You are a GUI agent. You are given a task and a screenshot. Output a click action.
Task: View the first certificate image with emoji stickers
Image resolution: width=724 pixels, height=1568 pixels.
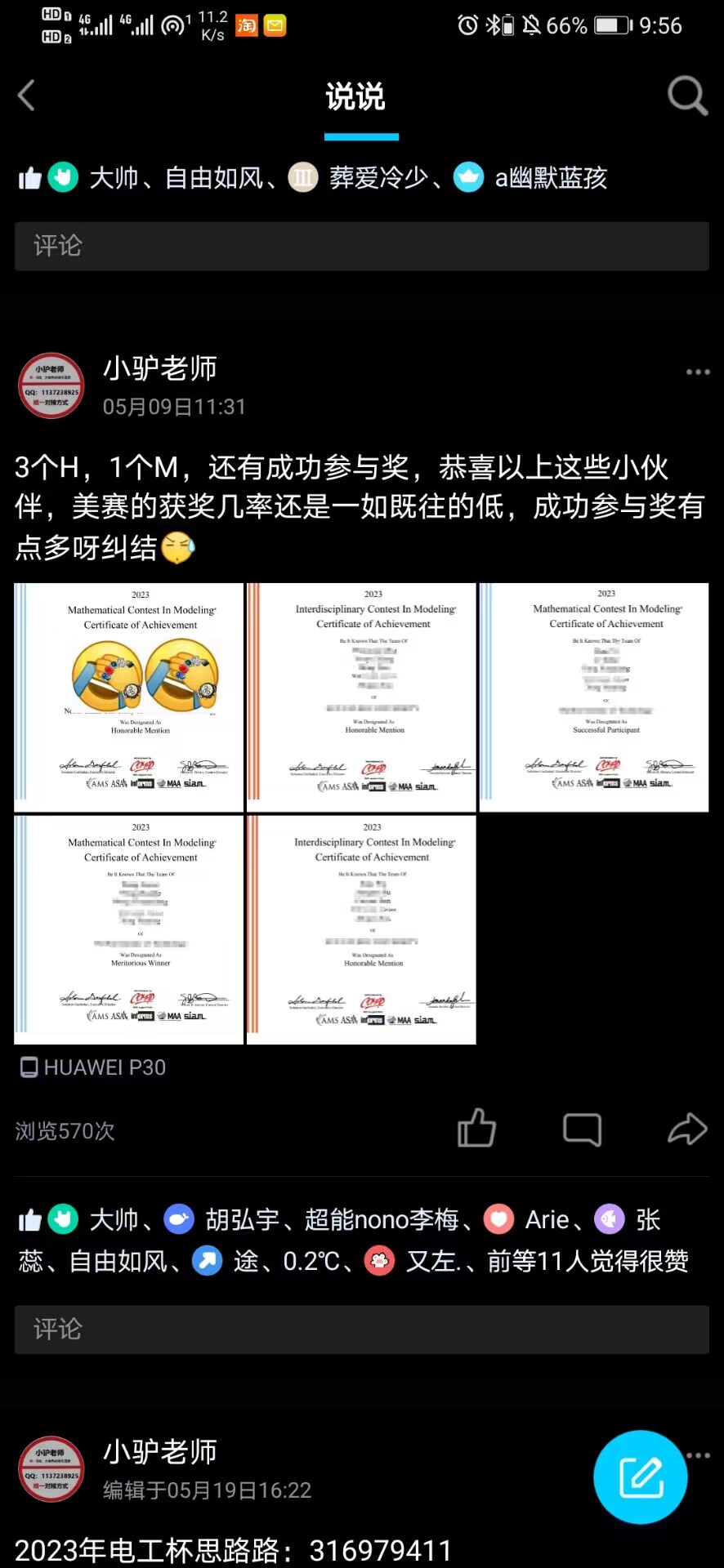pyautogui.click(x=129, y=697)
